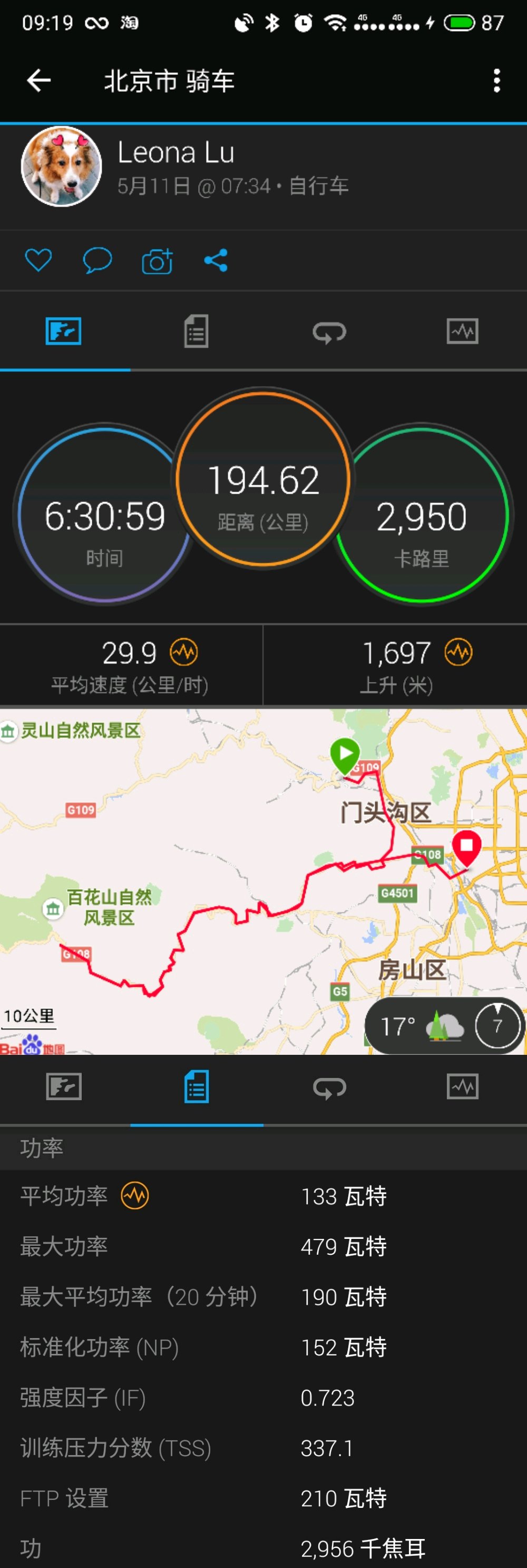Share this cycling activity
This screenshot has width=527, height=1568.
[x=216, y=261]
